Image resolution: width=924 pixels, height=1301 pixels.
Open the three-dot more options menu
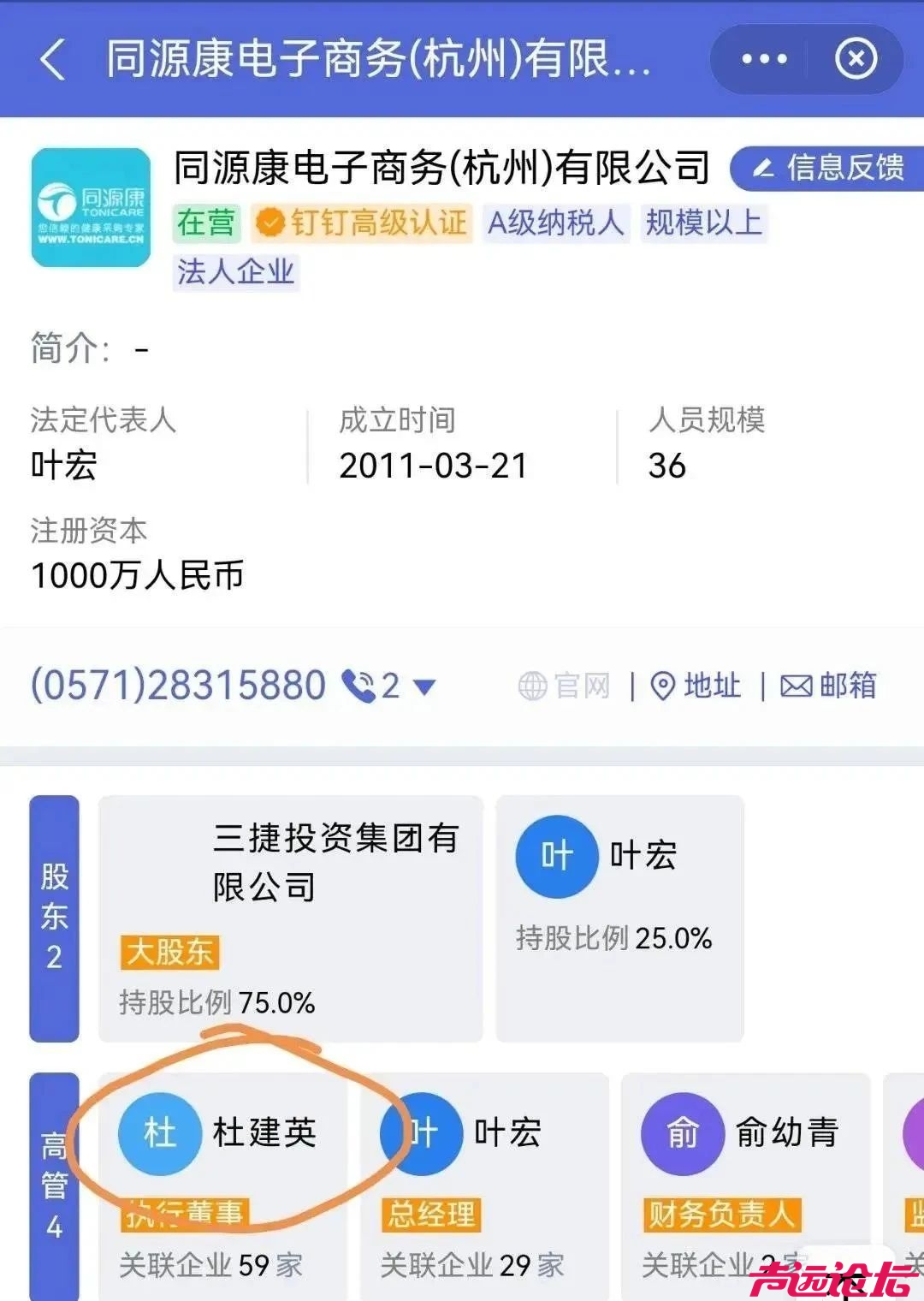[763, 59]
